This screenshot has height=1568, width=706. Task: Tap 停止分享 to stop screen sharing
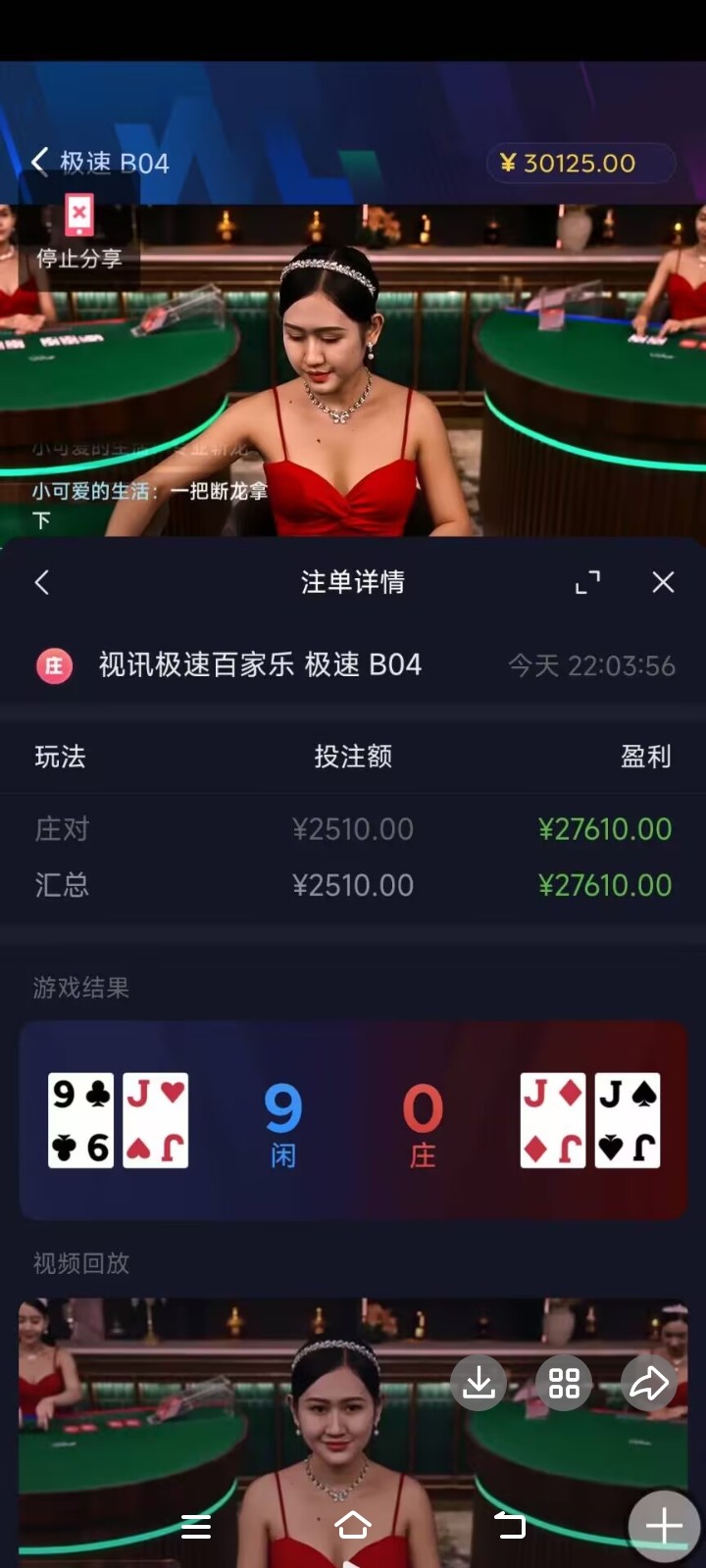click(79, 233)
